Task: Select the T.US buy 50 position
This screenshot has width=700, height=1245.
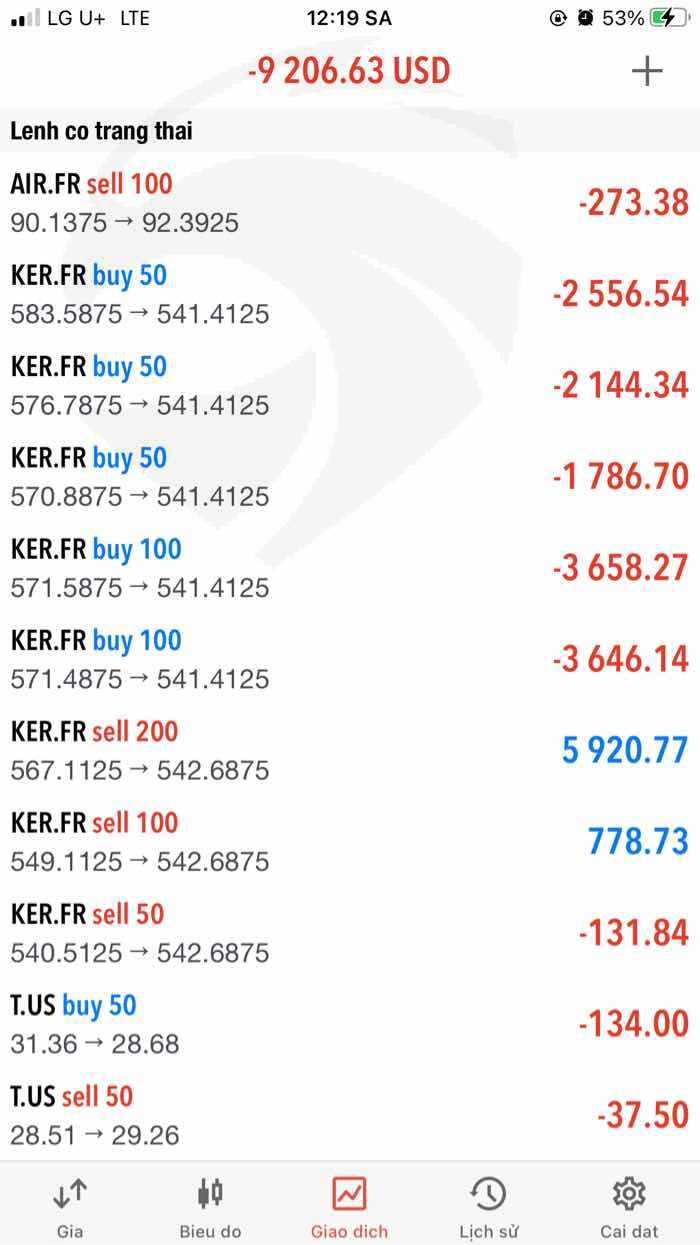Action: click(350, 1024)
